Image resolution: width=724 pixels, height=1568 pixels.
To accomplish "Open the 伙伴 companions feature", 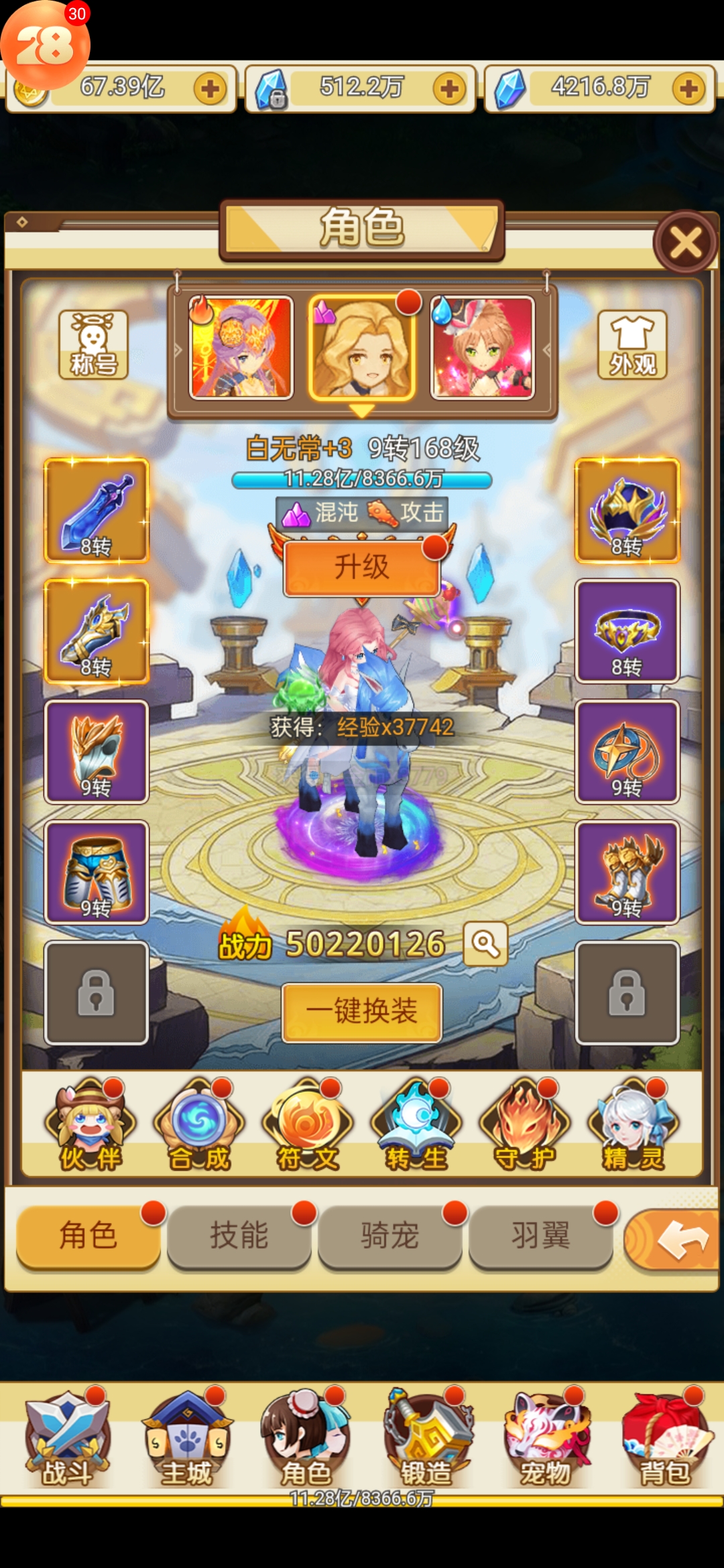I will click(90, 1124).
